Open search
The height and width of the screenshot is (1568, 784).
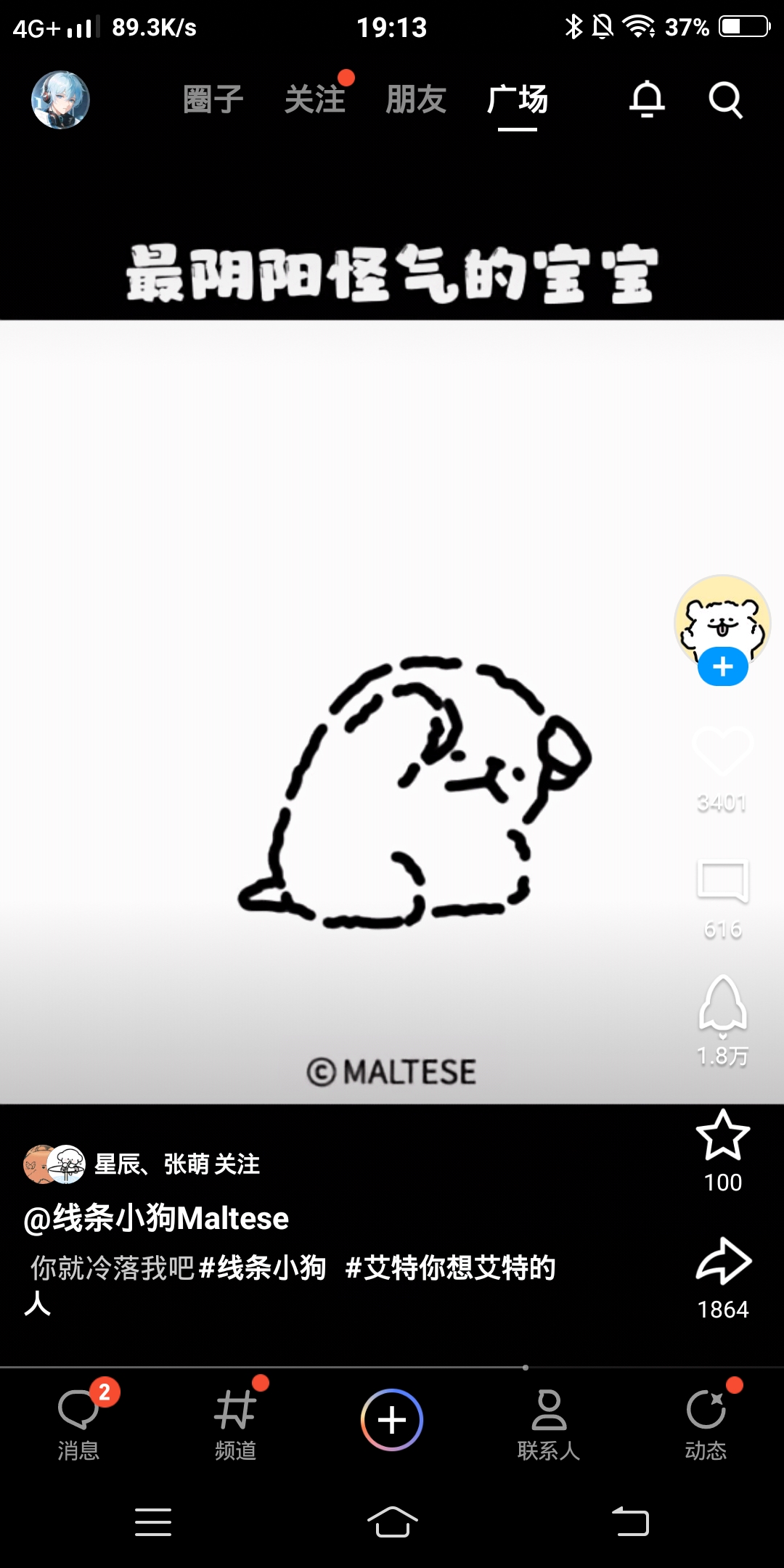click(x=725, y=100)
